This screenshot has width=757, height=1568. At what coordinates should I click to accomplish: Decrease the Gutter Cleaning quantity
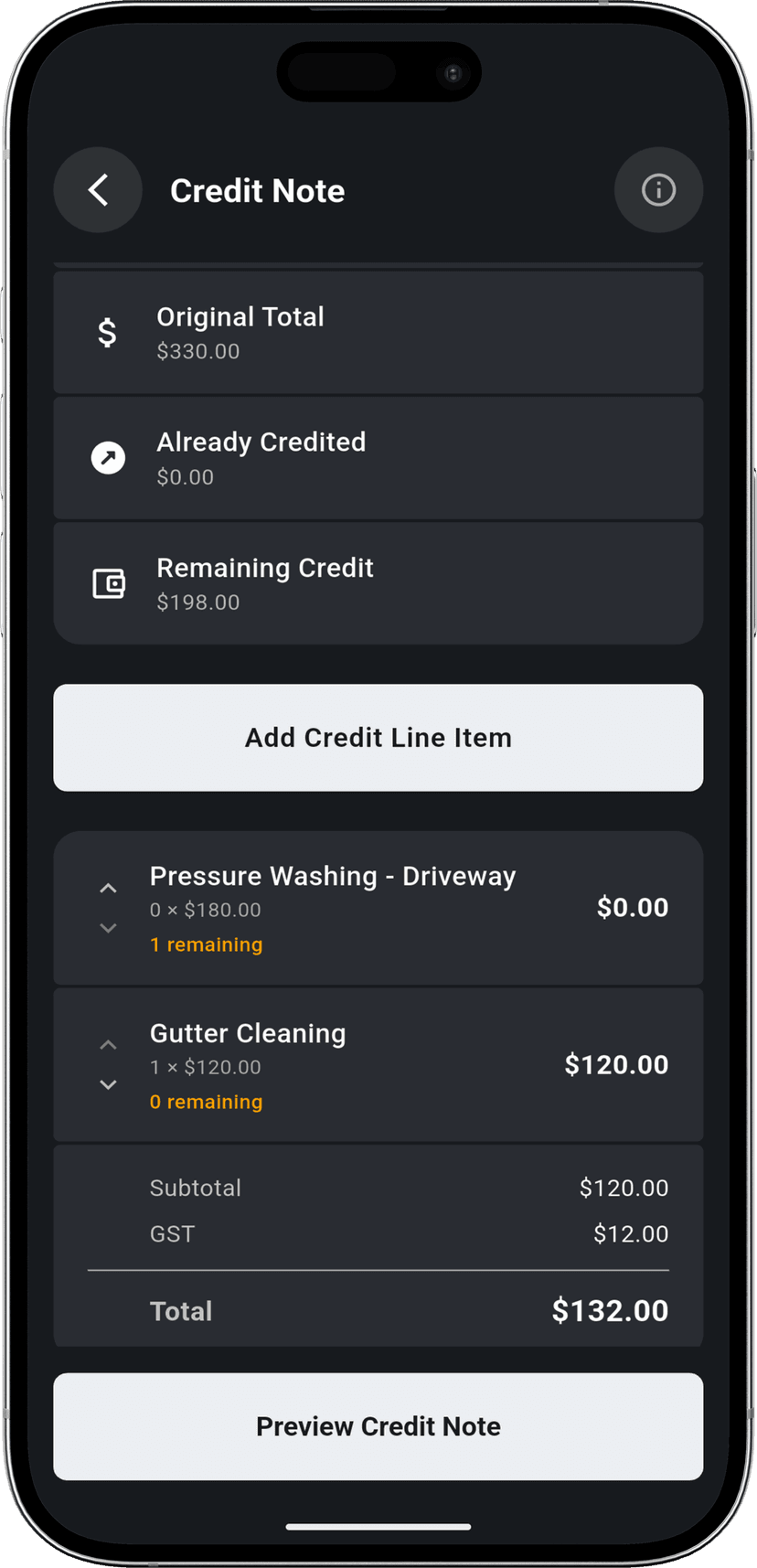tap(108, 1085)
